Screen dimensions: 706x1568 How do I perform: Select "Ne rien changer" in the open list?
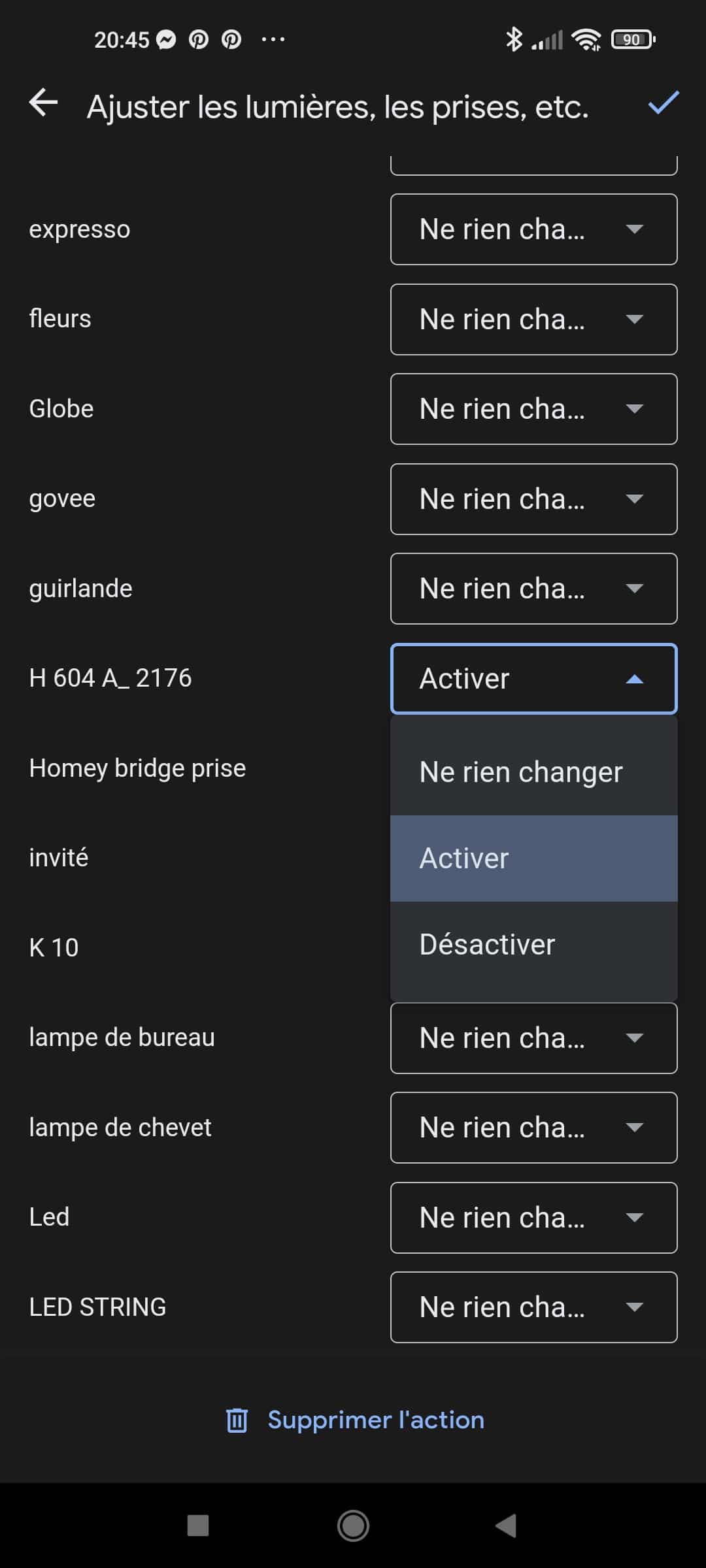533,772
